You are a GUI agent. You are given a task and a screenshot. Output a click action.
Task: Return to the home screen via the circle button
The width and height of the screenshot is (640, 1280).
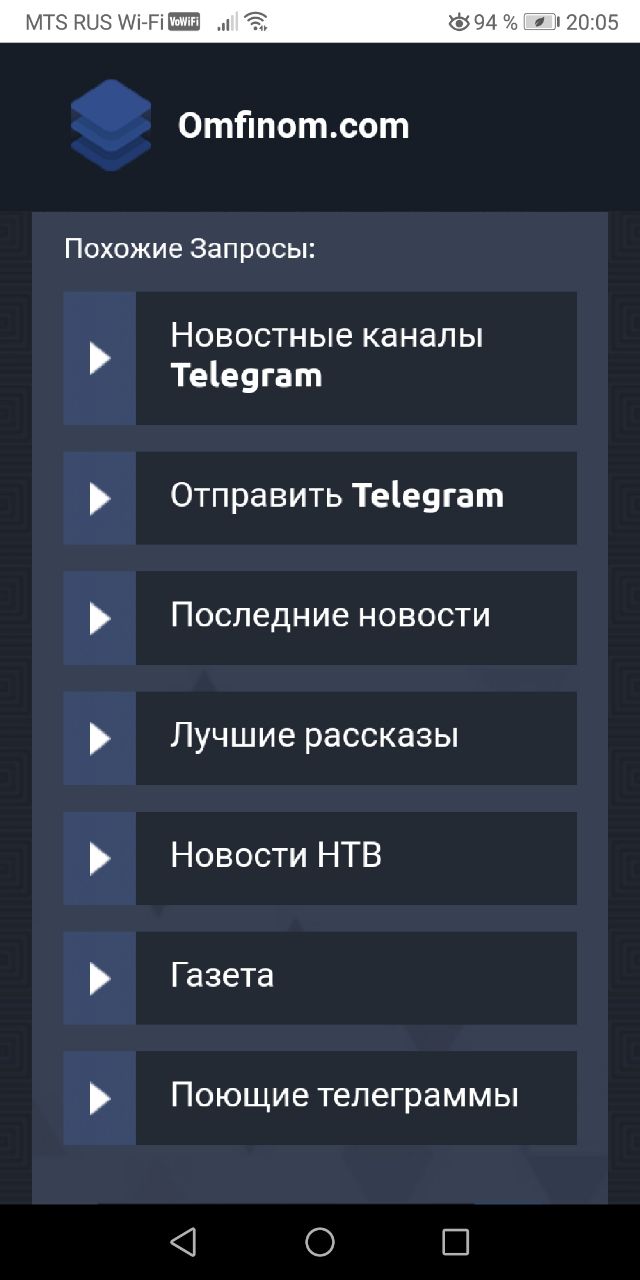pos(320,1242)
